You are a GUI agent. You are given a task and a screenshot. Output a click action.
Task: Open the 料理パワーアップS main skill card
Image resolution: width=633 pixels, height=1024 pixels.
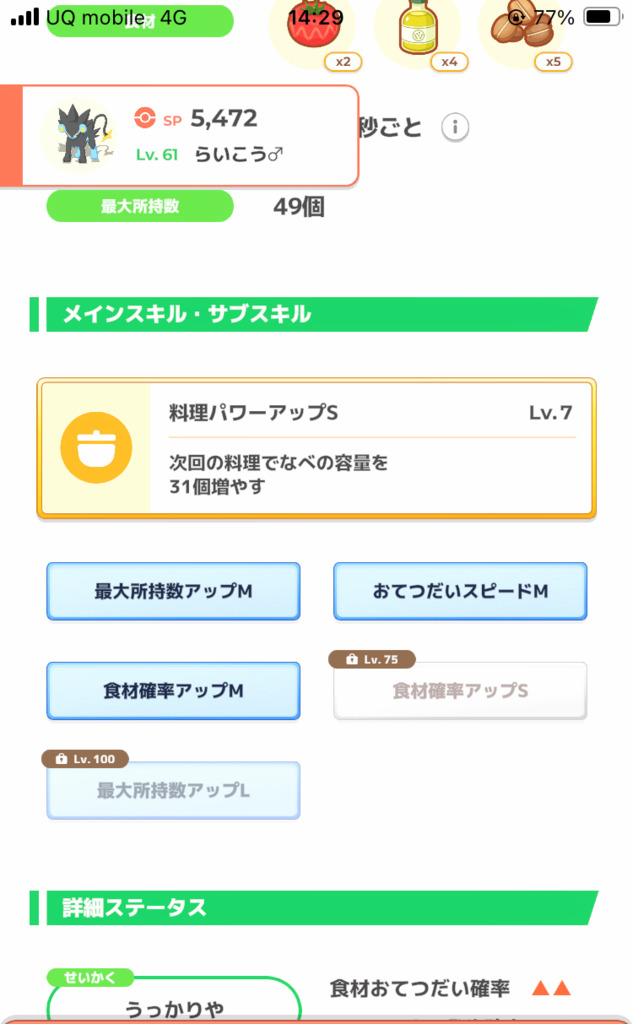(316, 447)
